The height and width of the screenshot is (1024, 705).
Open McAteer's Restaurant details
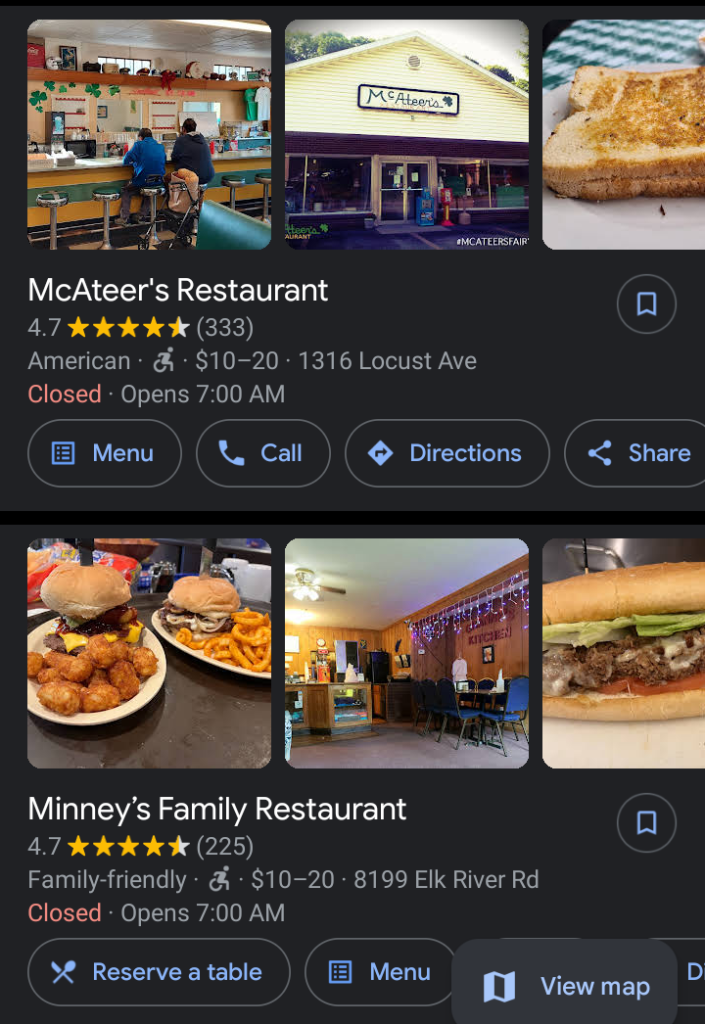[x=178, y=290]
